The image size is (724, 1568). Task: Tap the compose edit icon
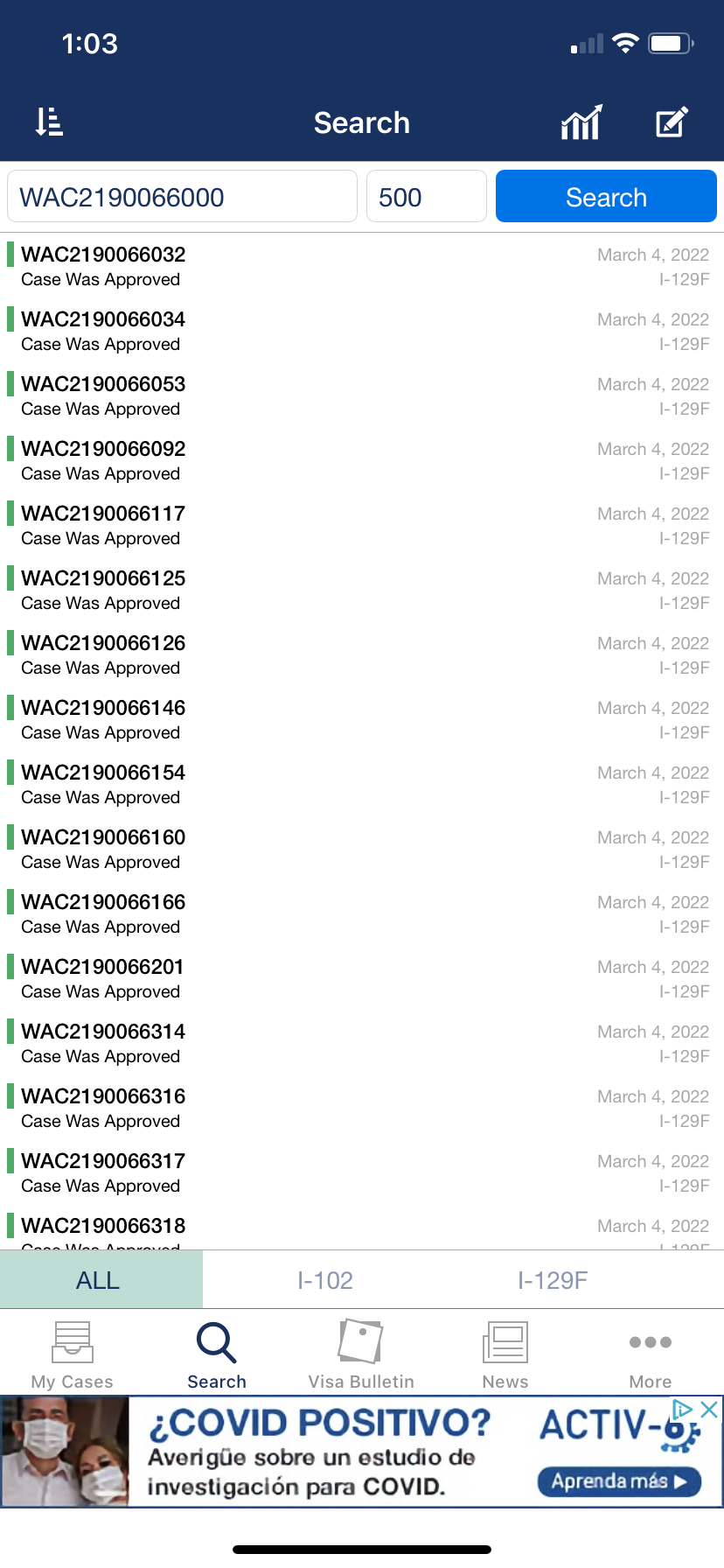[x=672, y=122]
